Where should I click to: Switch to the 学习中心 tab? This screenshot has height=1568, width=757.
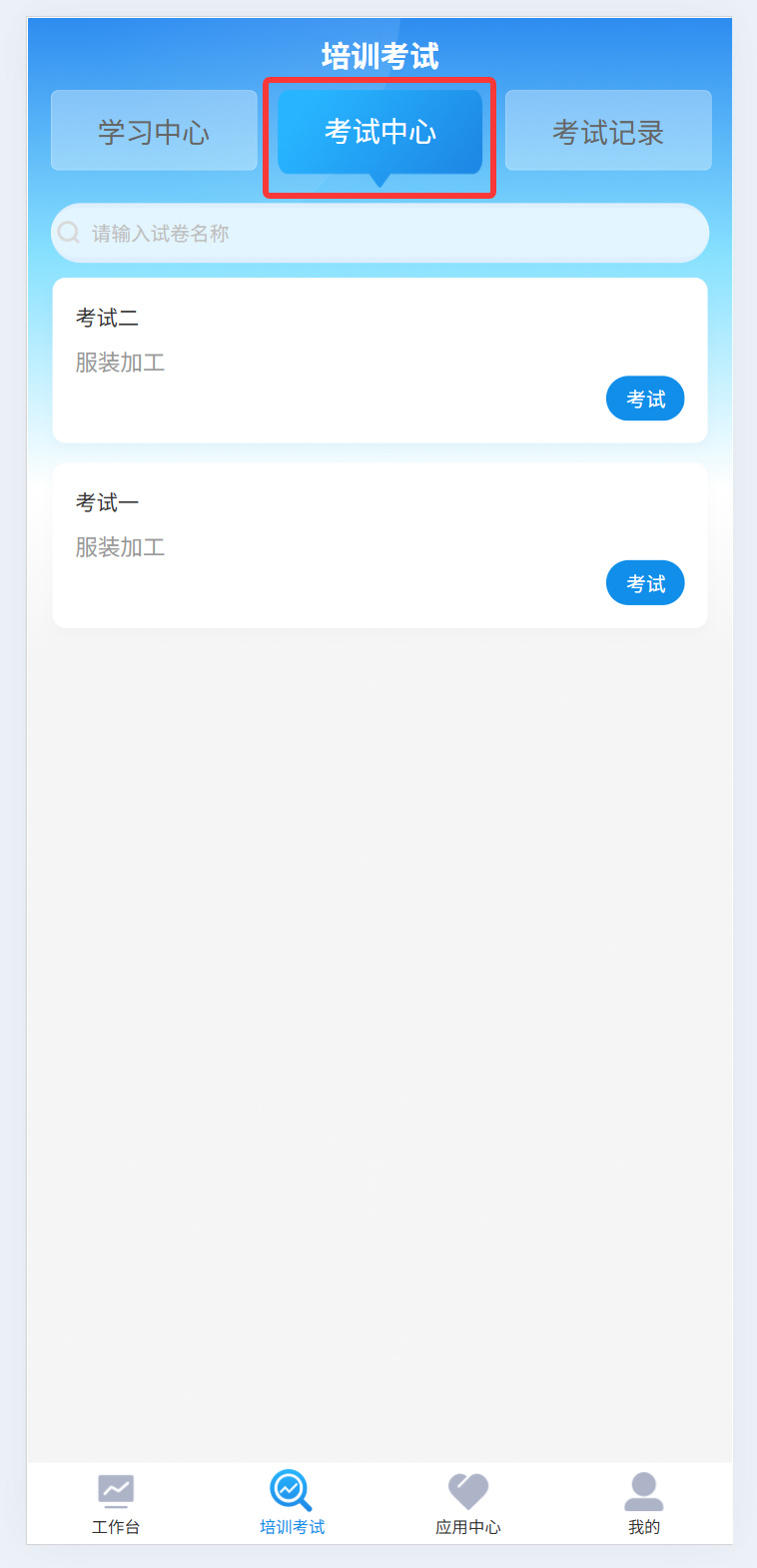point(154,131)
